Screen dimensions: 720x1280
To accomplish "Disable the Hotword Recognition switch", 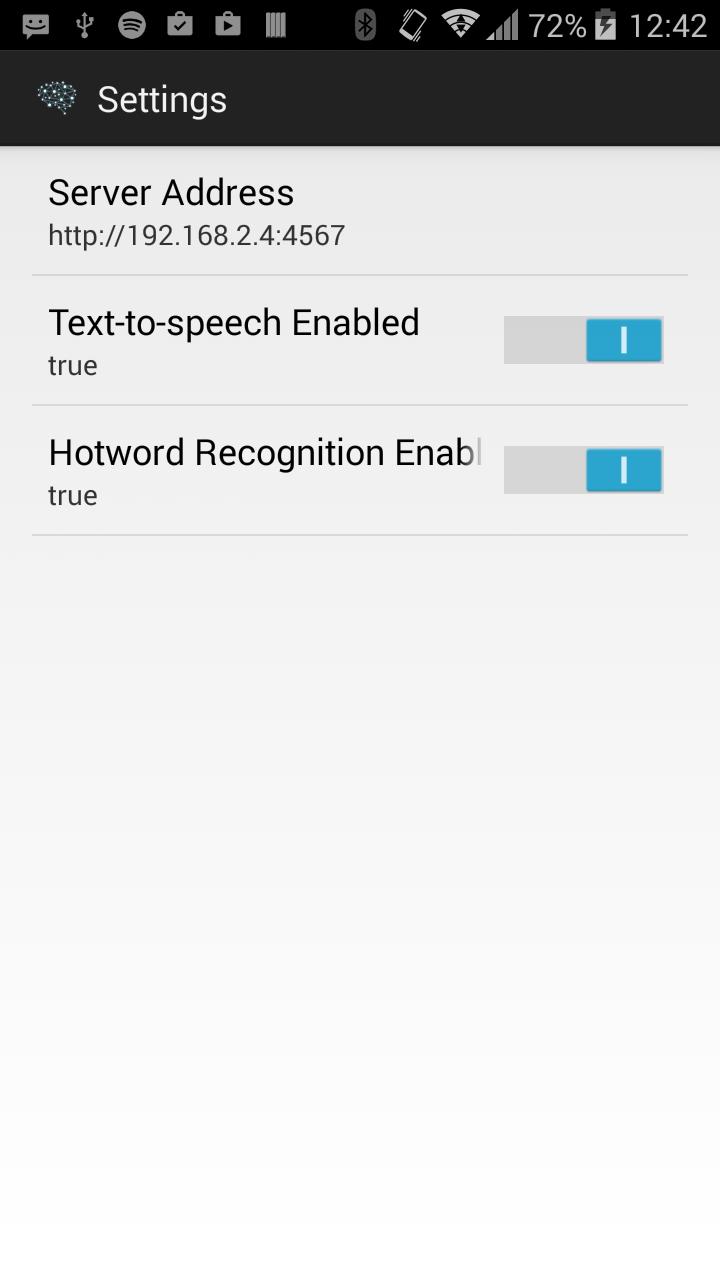I will pos(583,470).
